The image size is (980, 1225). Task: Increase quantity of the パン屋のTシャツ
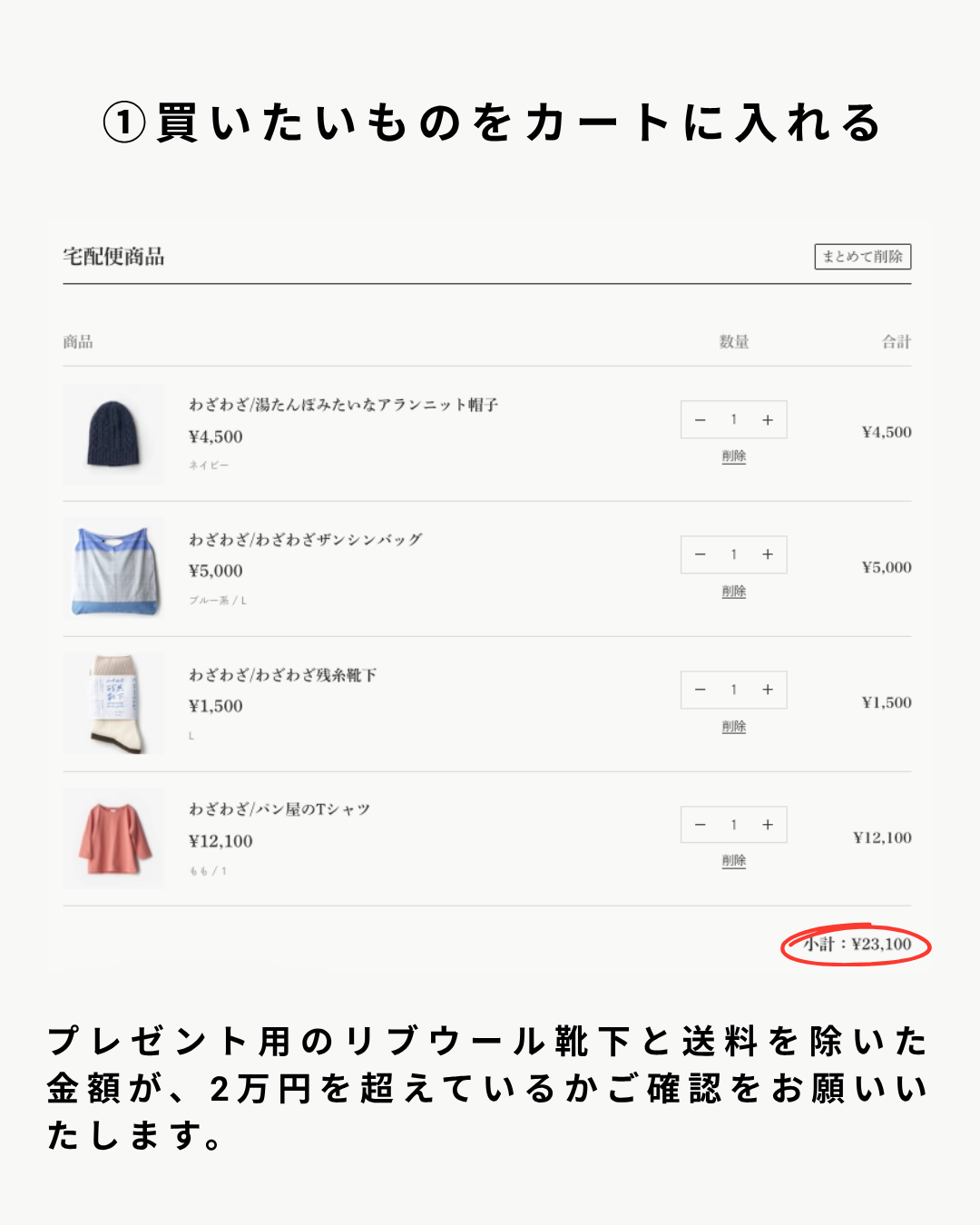767,824
